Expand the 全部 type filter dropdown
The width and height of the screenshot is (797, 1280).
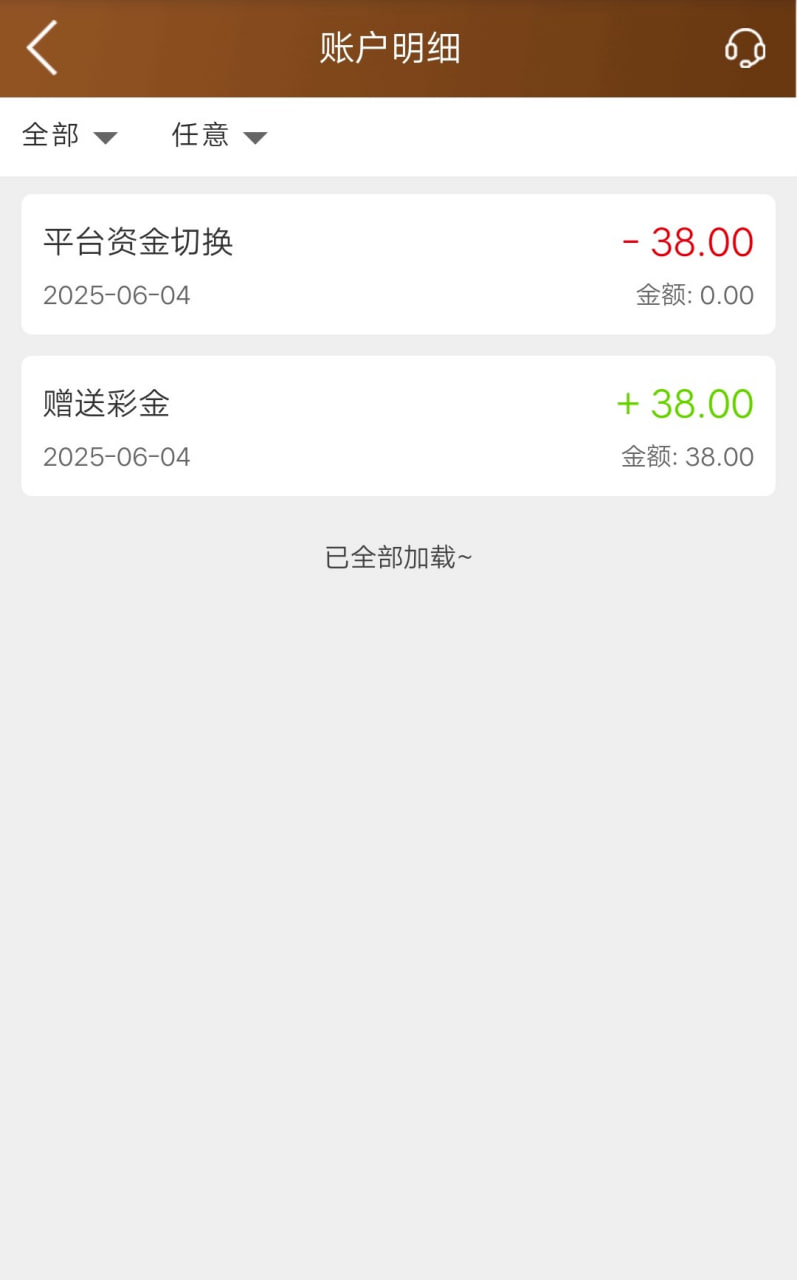[x=70, y=135]
